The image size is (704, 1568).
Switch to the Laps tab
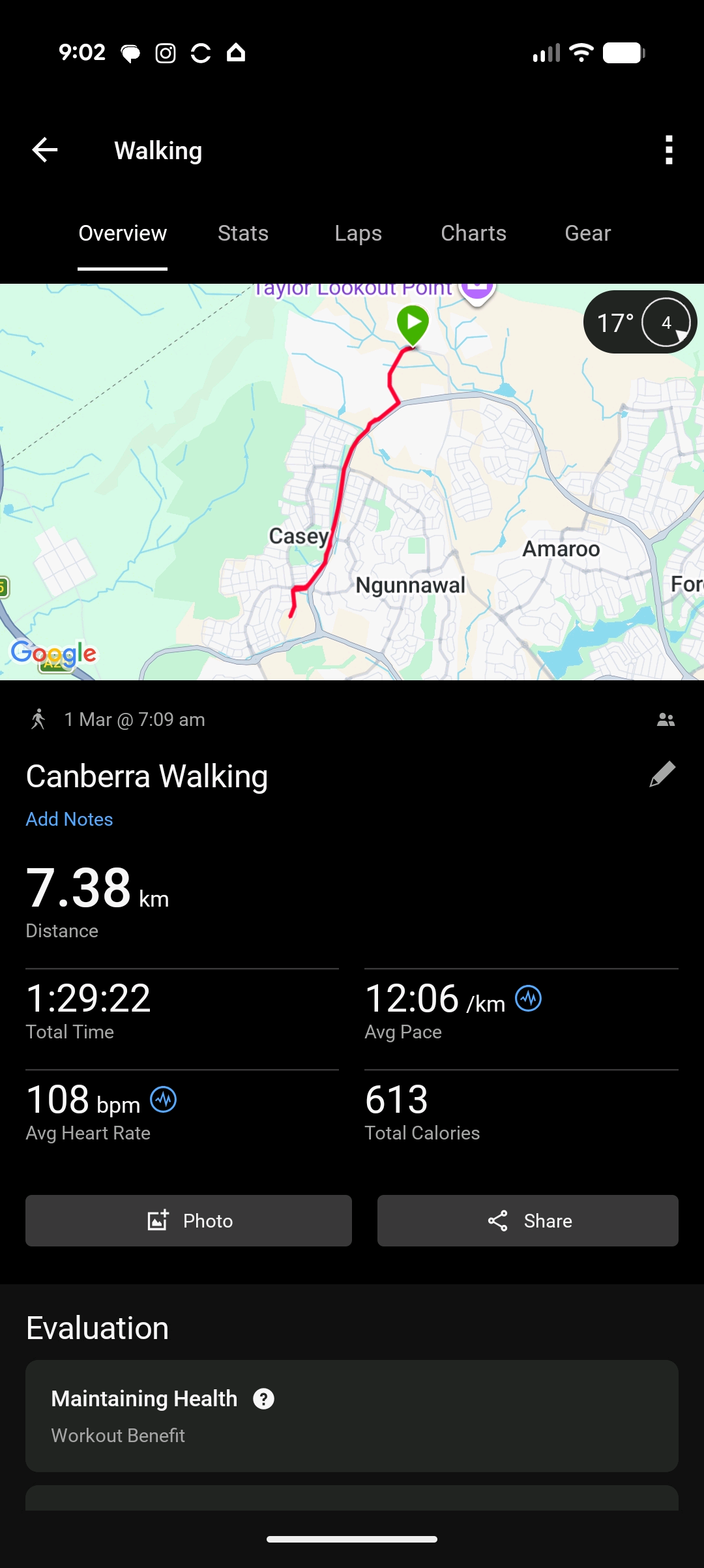358,234
